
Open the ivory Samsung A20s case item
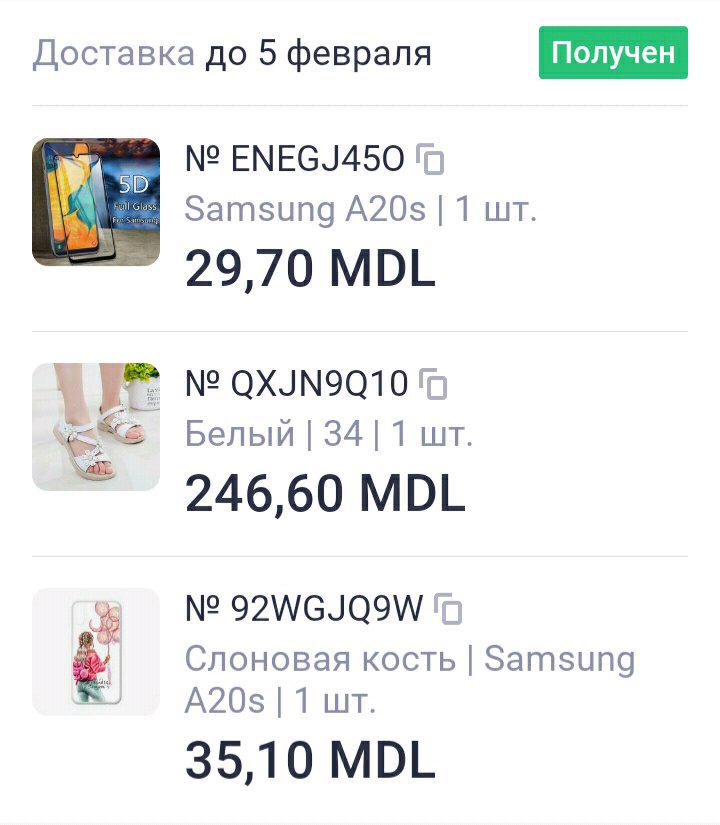tap(96, 652)
